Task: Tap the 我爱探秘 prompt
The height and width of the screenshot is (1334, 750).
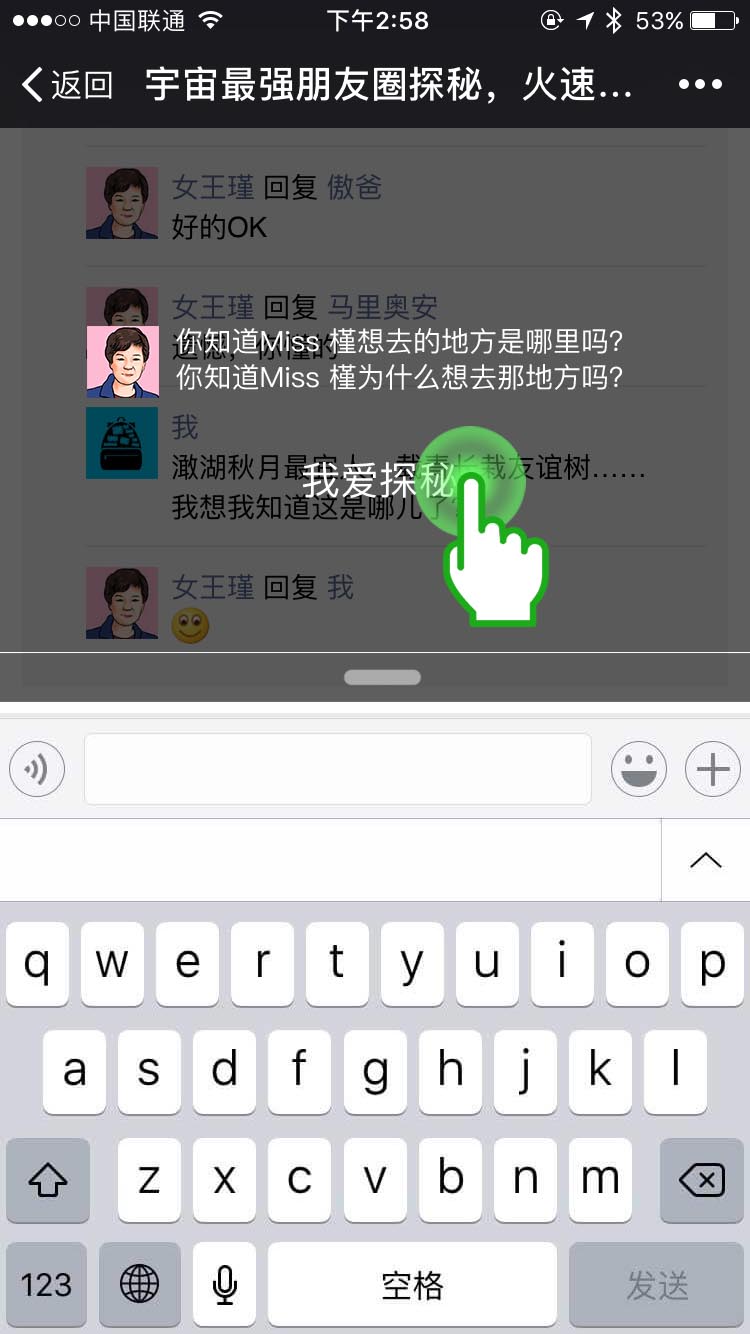Action: [x=380, y=480]
